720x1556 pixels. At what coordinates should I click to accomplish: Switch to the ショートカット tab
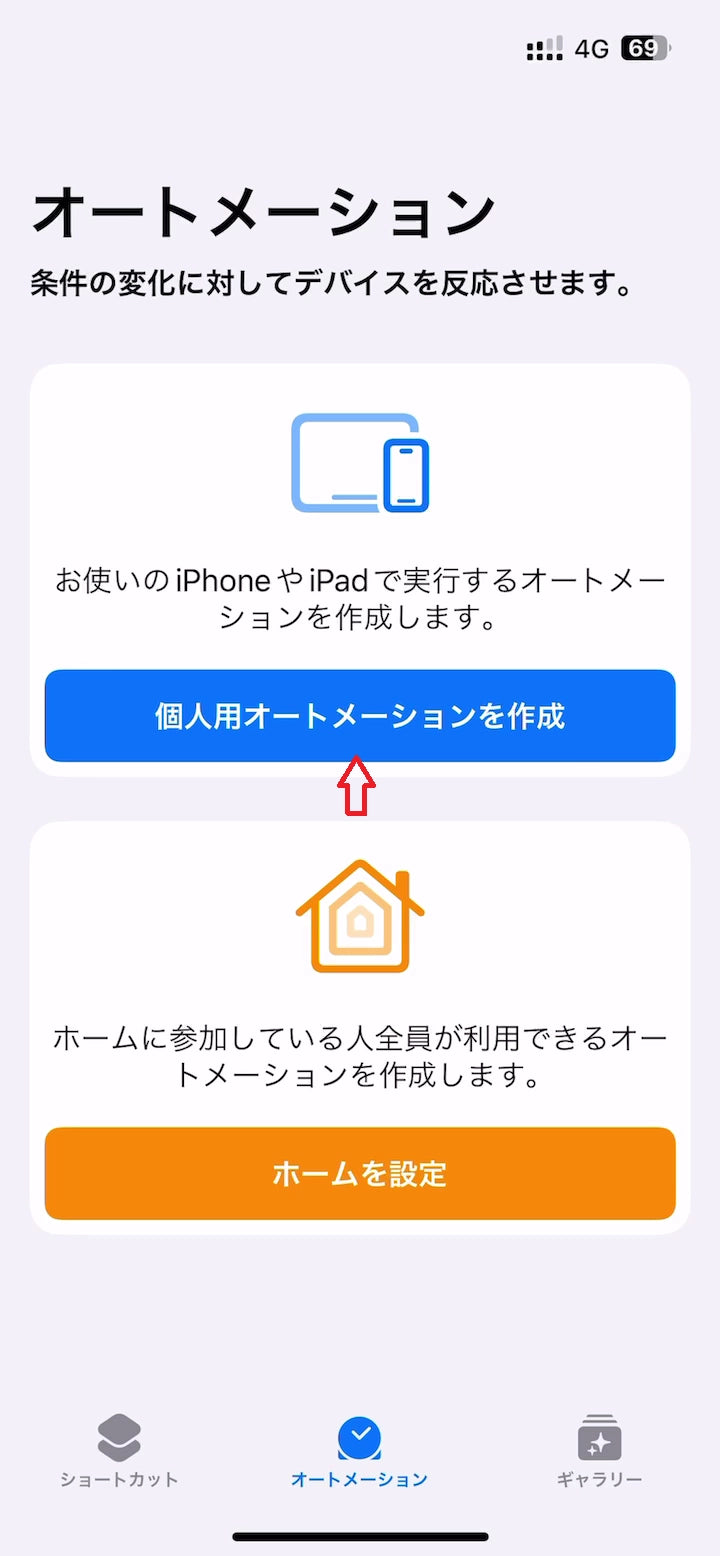tap(119, 1451)
